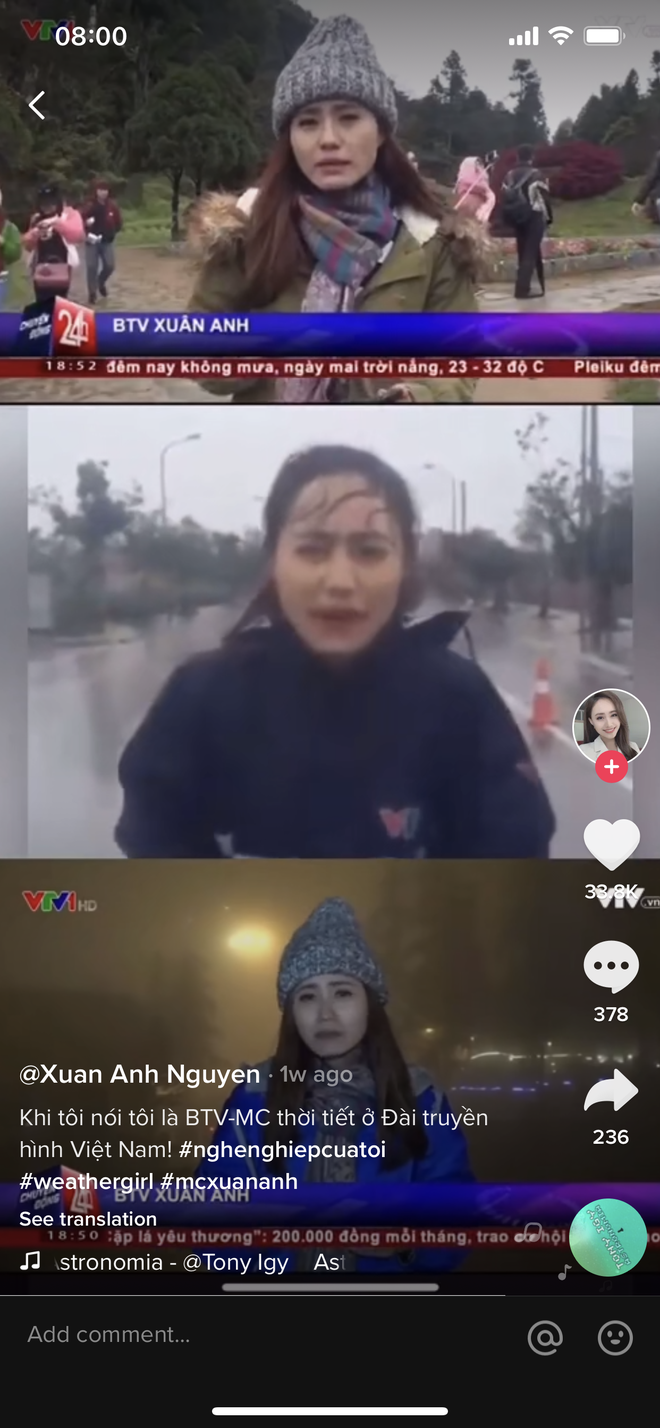This screenshot has height=1428, width=660.
Task: Mention someone with the @ icon
Action: (x=545, y=1337)
